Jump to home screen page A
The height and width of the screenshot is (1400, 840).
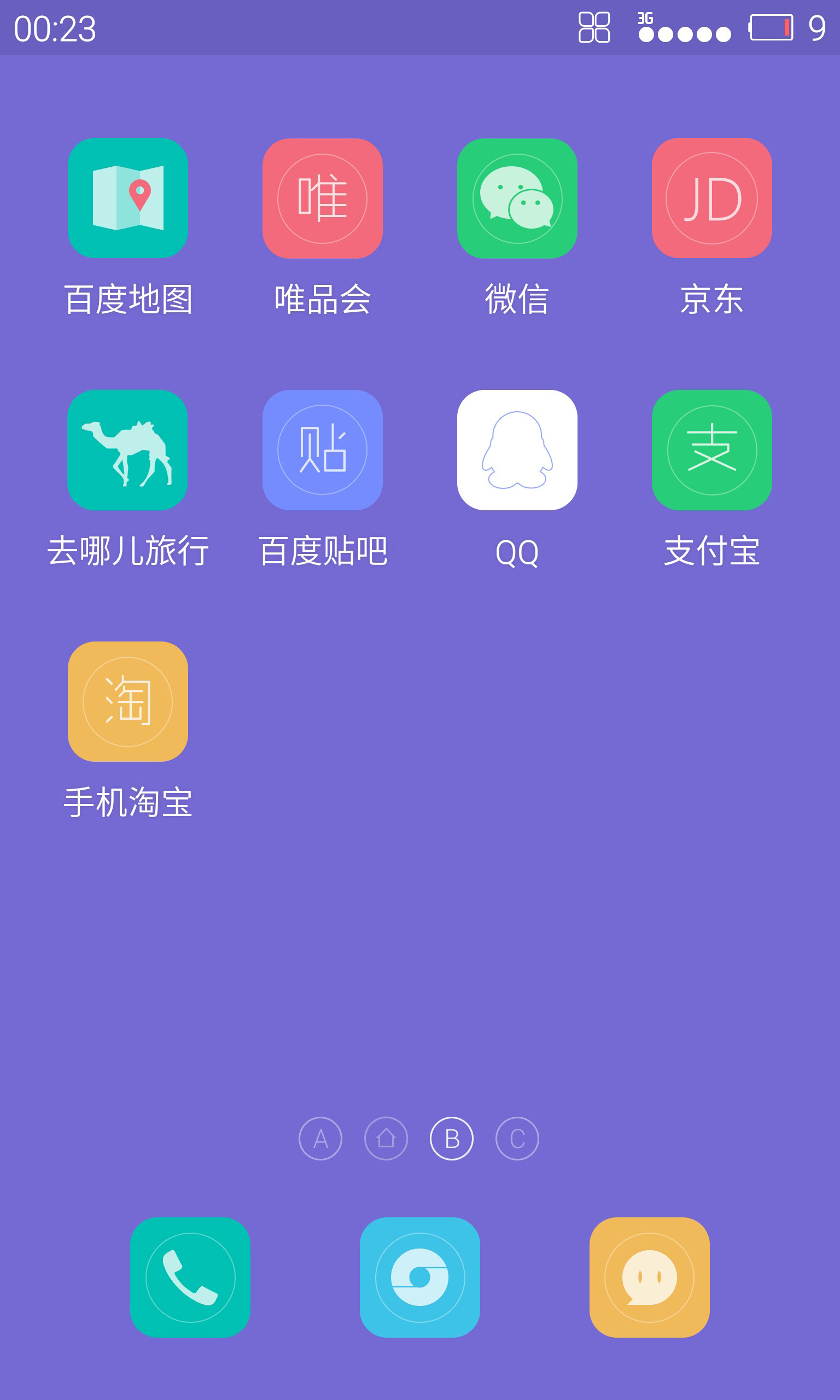click(320, 1139)
